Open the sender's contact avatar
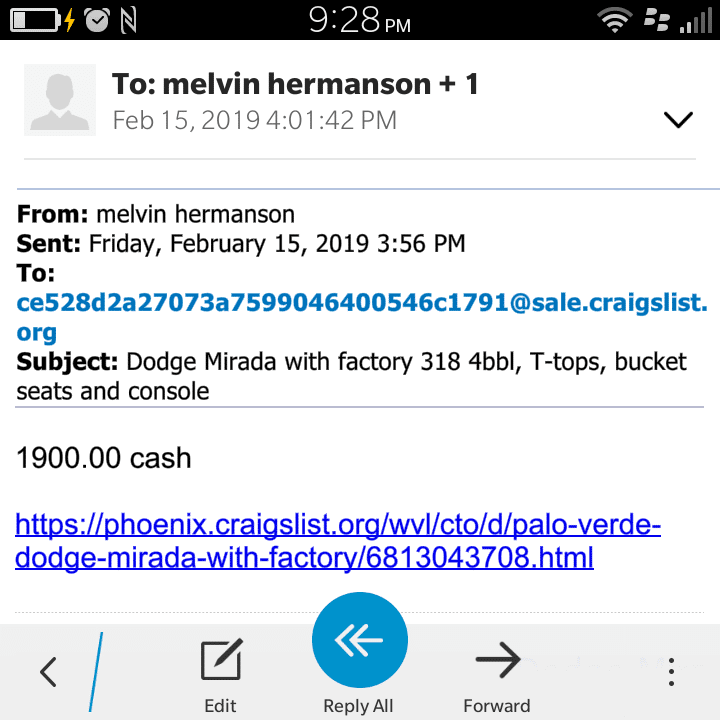Screen dimensions: 720x720 click(x=59, y=100)
